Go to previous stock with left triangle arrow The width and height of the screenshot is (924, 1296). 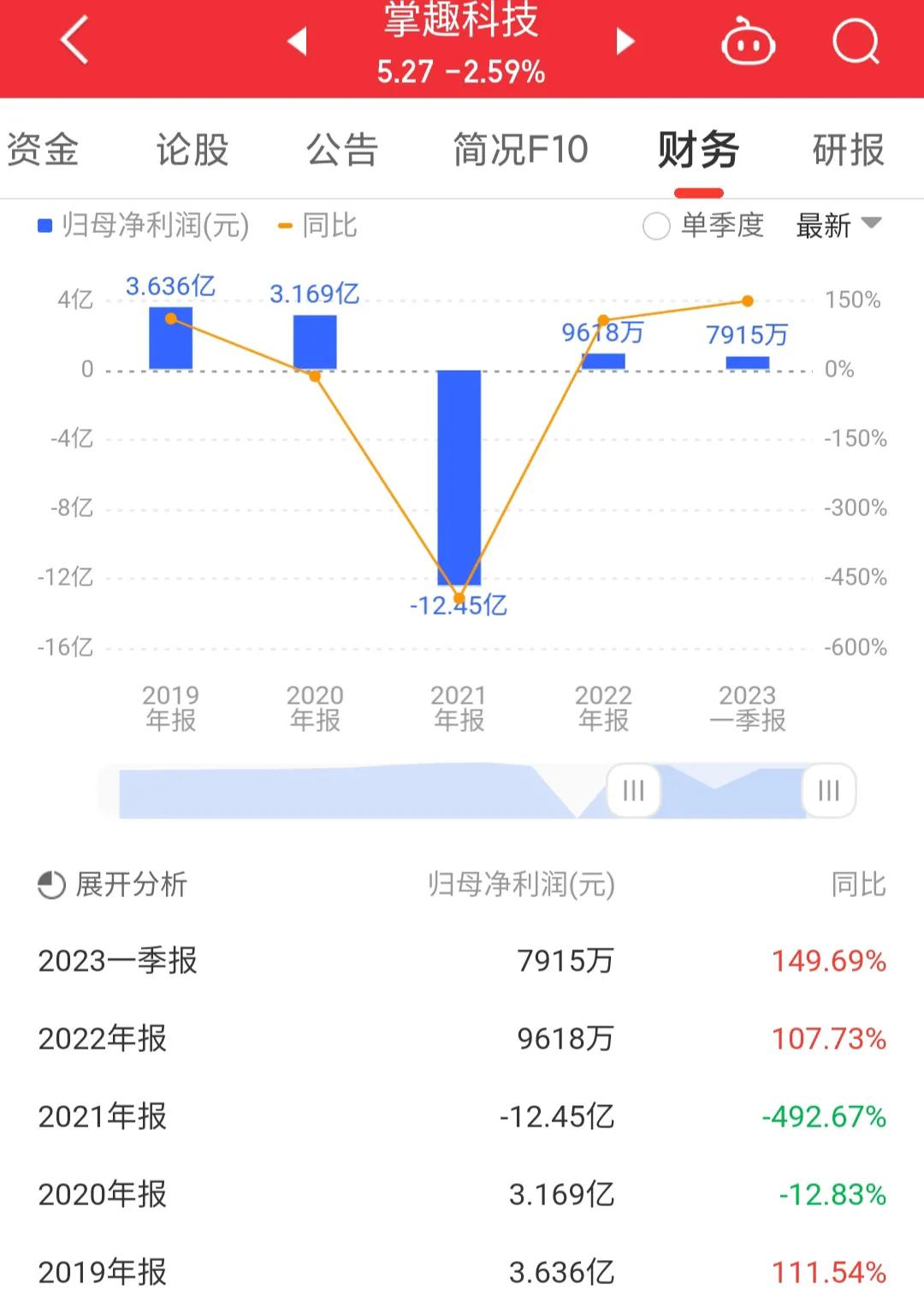(295, 40)
